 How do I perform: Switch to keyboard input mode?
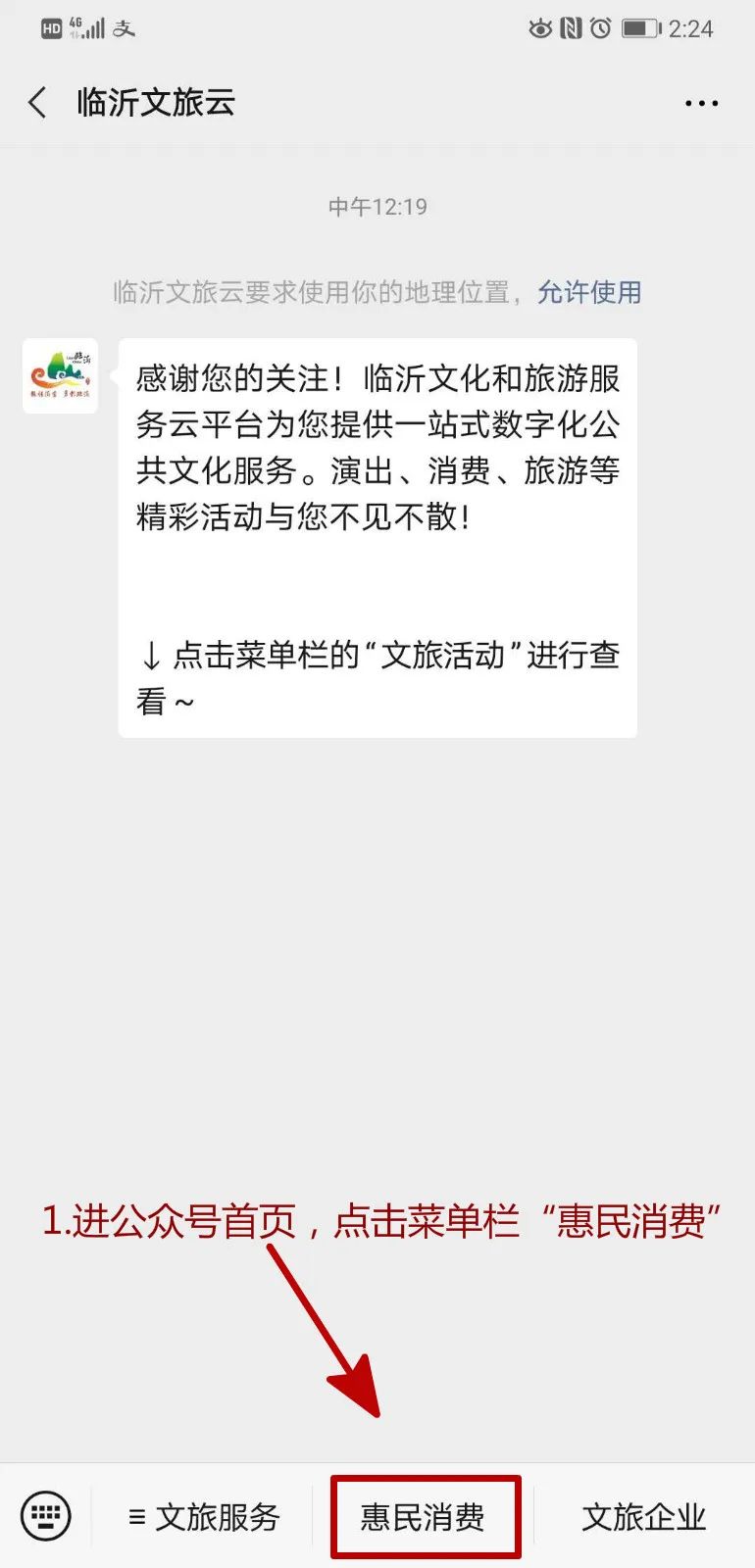point(45,1516)
